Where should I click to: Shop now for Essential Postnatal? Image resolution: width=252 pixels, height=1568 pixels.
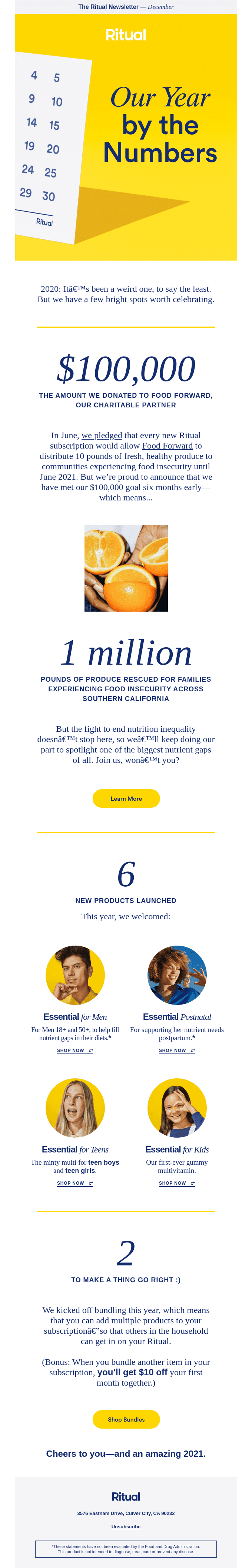pyautogui.click(x=176, y=1050)
